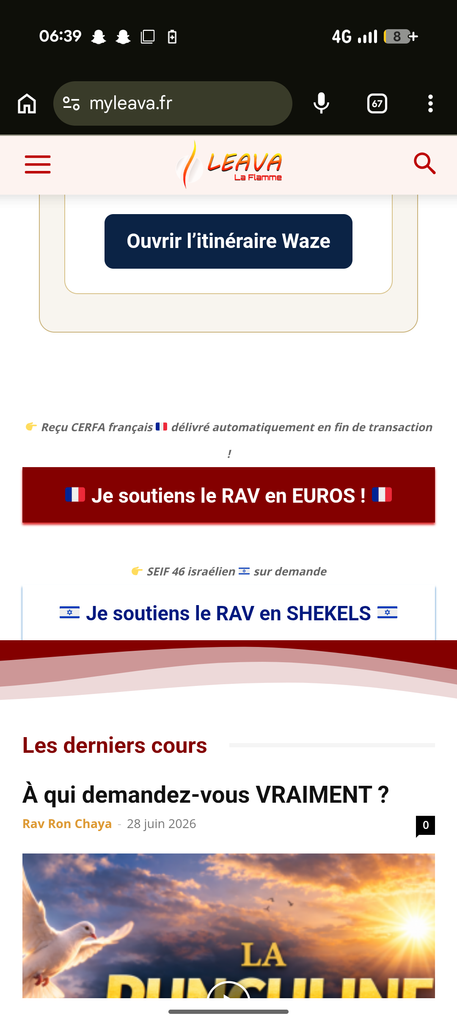Open the La Punchline video thumbnail

point(228,925)
